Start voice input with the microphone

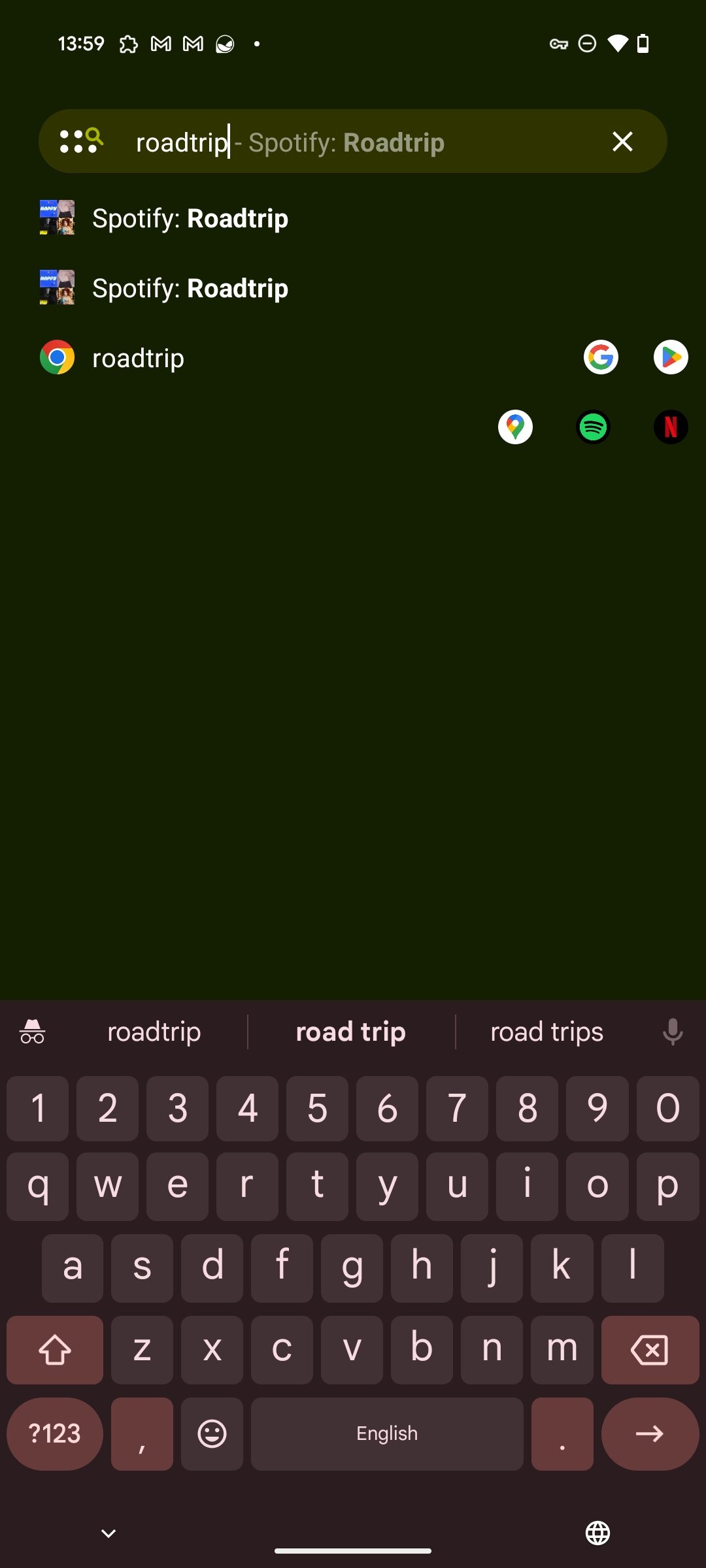[673, 1032]
